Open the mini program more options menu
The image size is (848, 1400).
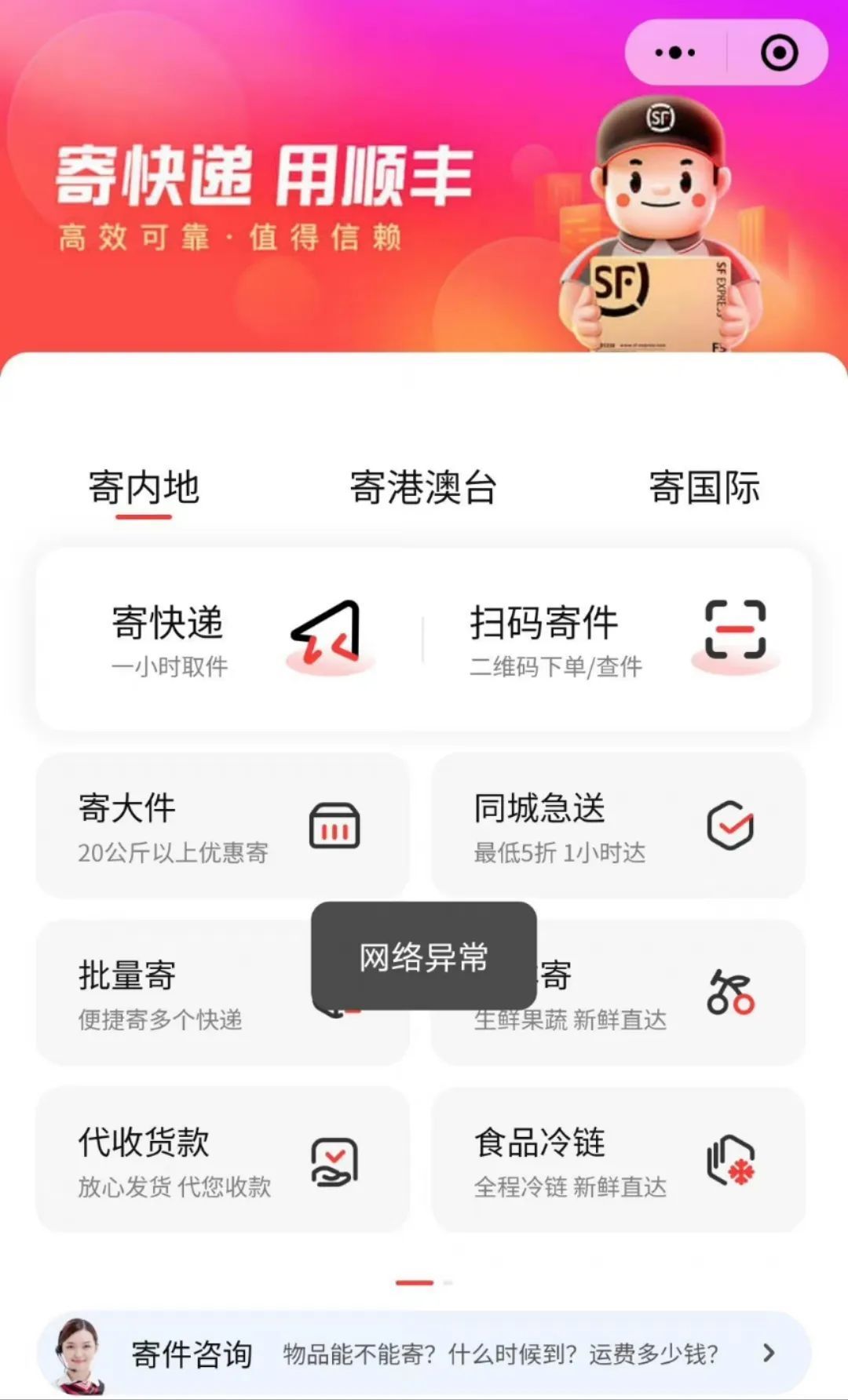[674, 53]
